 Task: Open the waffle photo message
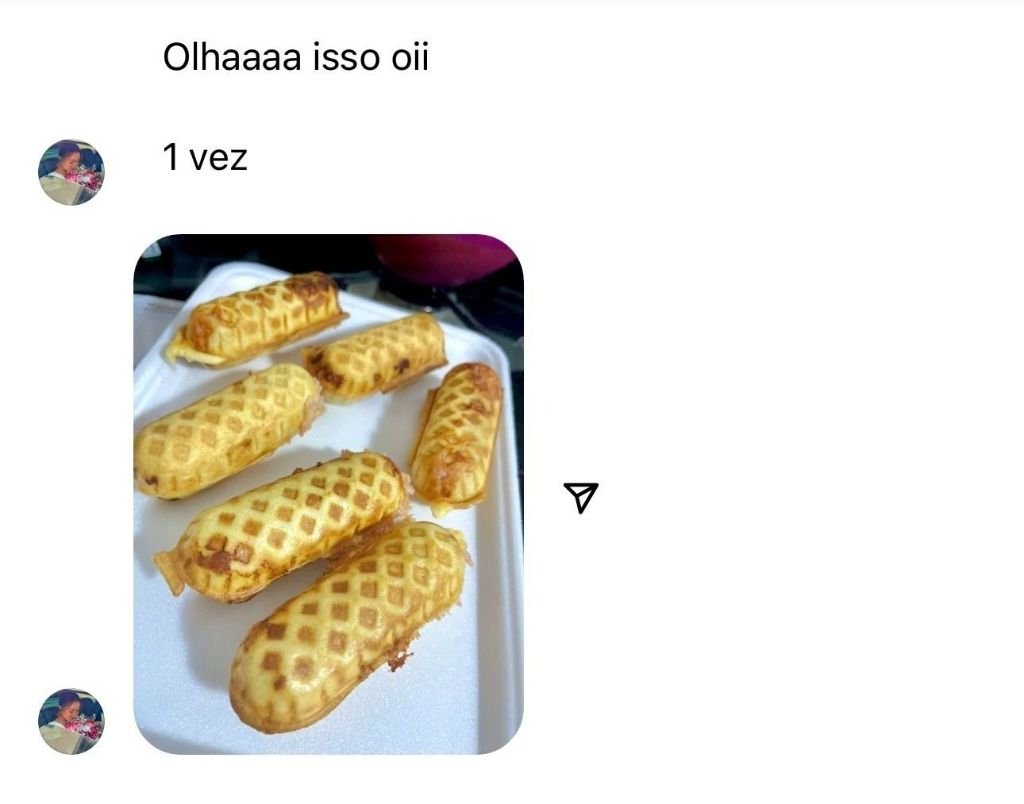[x=328, y=493]
